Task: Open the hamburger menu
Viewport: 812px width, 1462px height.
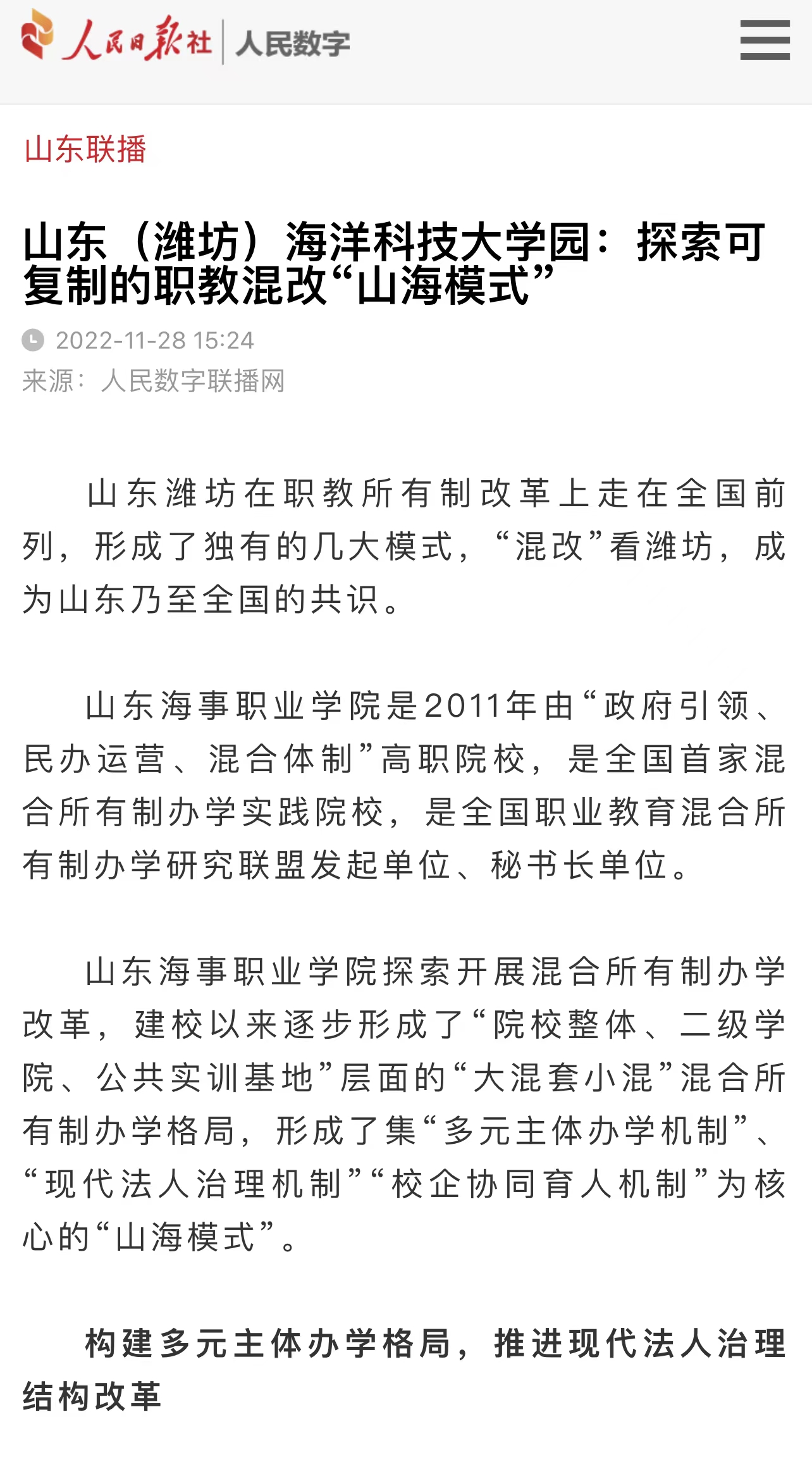Action: 765,40
